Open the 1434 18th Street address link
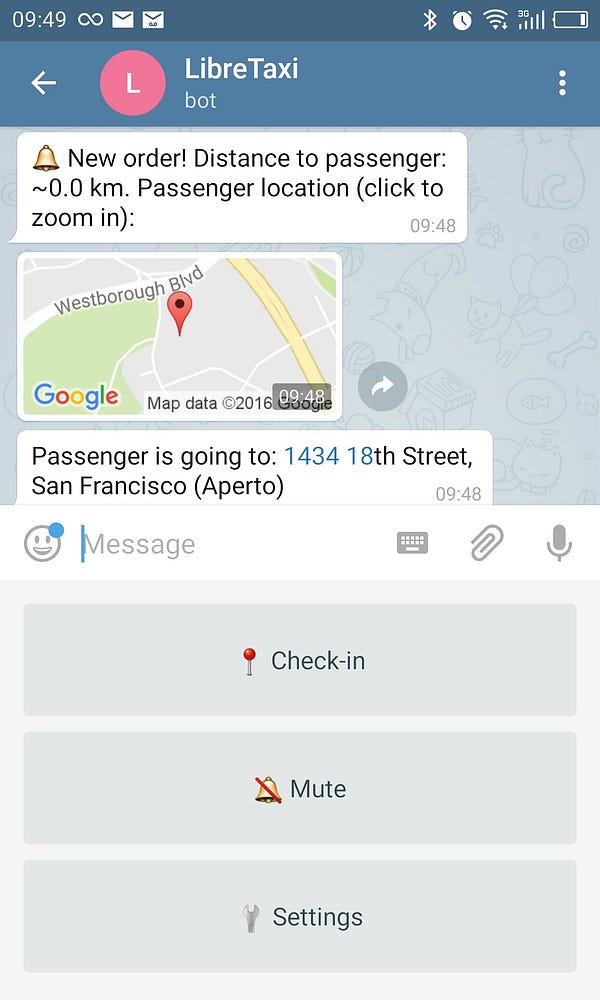This screenshot has width=600, height=1000. (328, 457)
